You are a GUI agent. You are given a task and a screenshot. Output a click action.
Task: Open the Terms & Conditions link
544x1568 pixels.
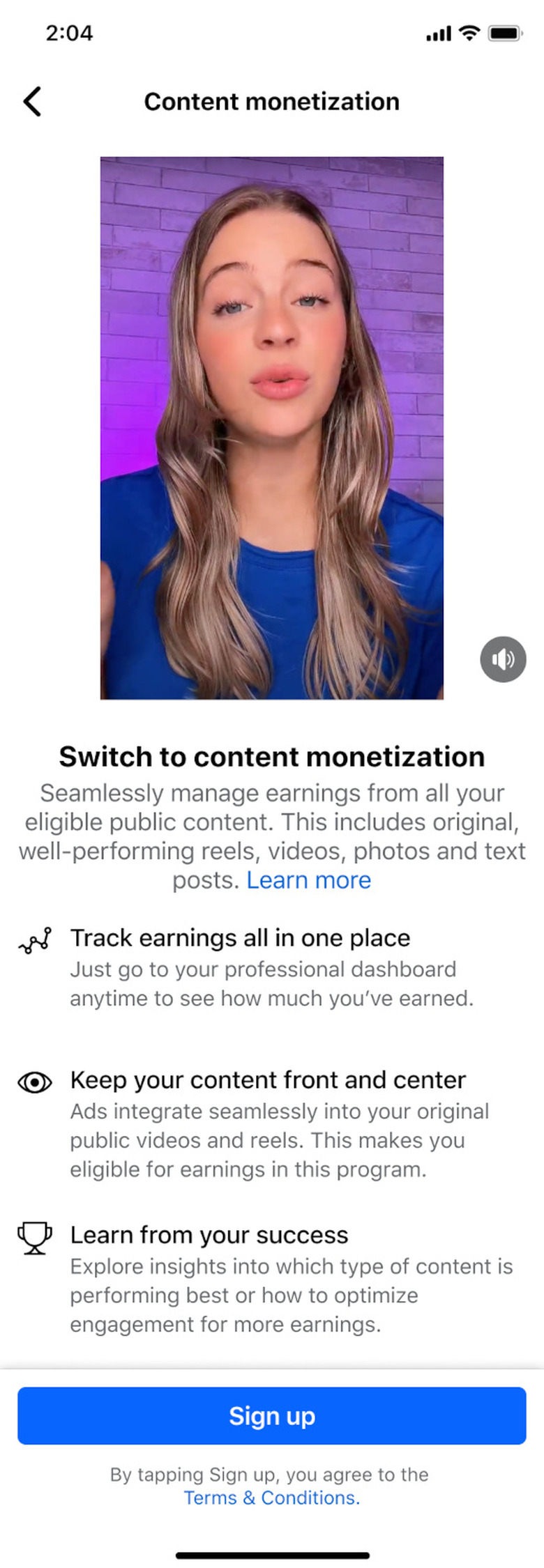[x=272, y=1497]
